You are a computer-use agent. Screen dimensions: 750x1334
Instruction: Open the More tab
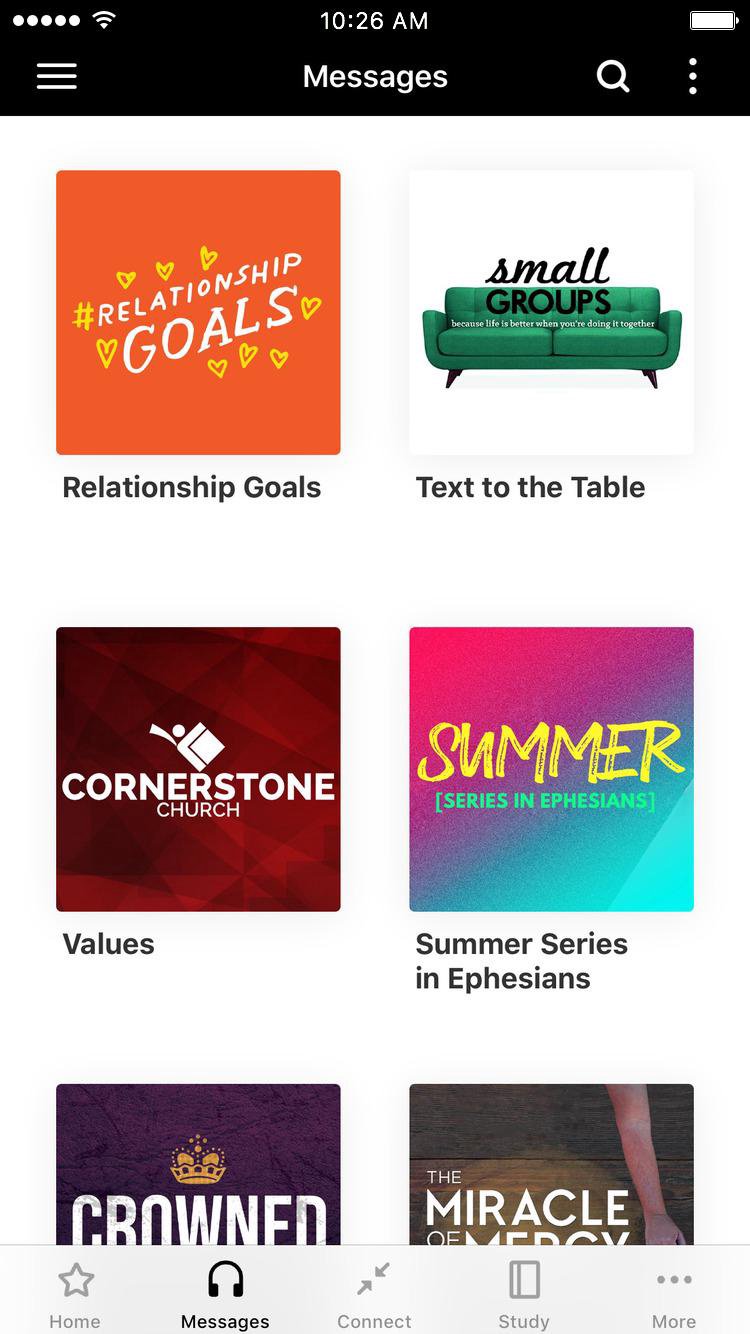(x=674, y=1294)
